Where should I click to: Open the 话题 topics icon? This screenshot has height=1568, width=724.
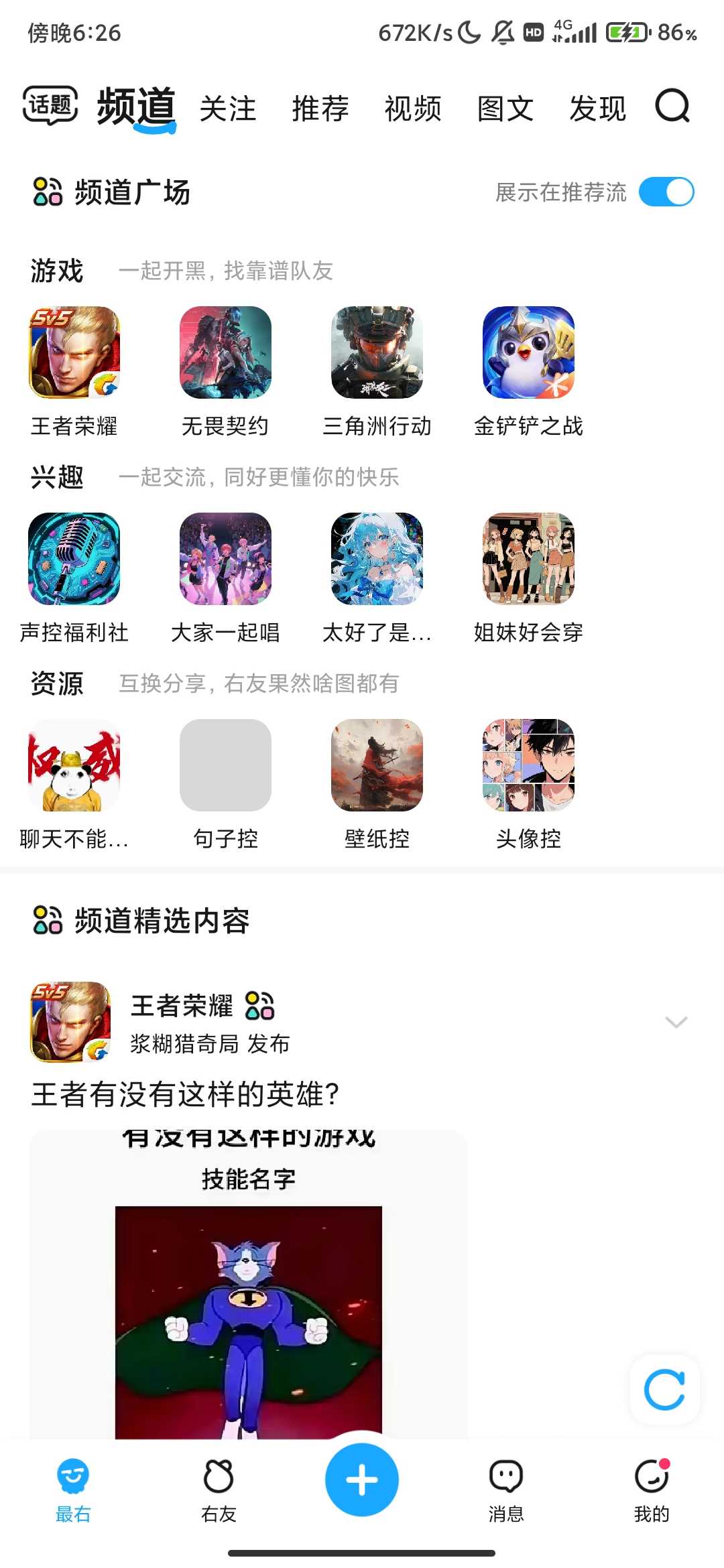click(50, 106)
